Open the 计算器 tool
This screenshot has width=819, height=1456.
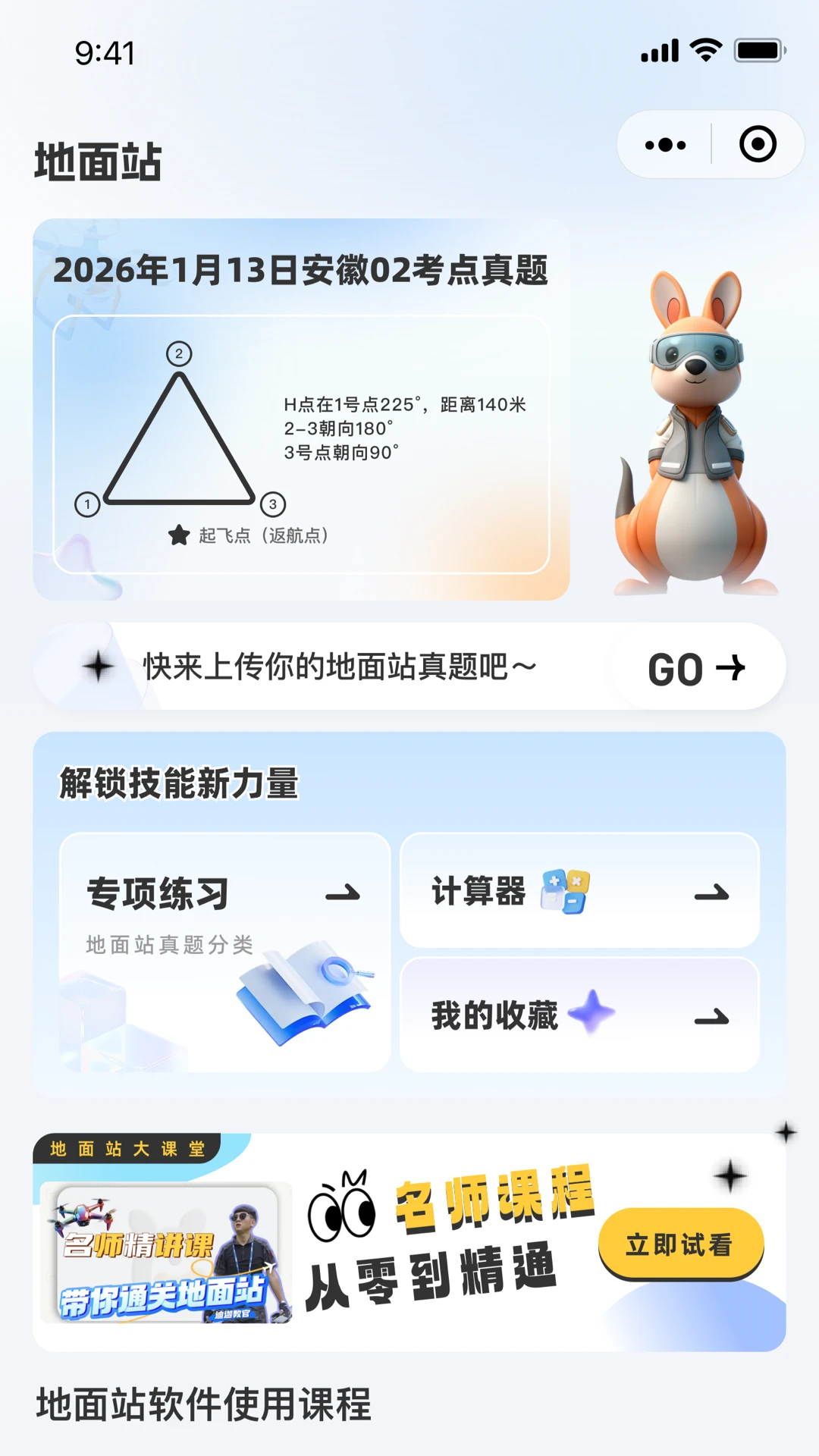[579, 890]
